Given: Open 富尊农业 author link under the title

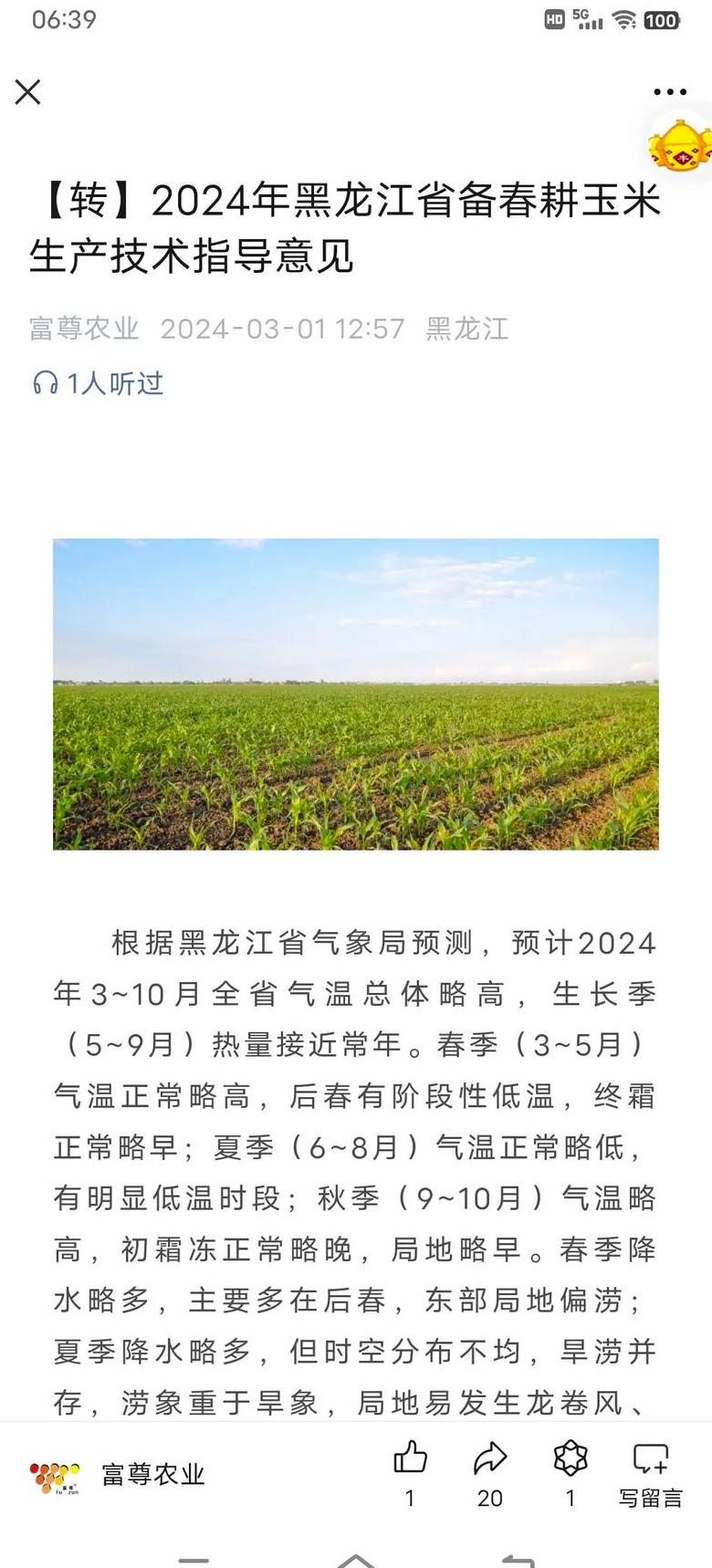Looking at the screenshot, I should coord(84,329).
